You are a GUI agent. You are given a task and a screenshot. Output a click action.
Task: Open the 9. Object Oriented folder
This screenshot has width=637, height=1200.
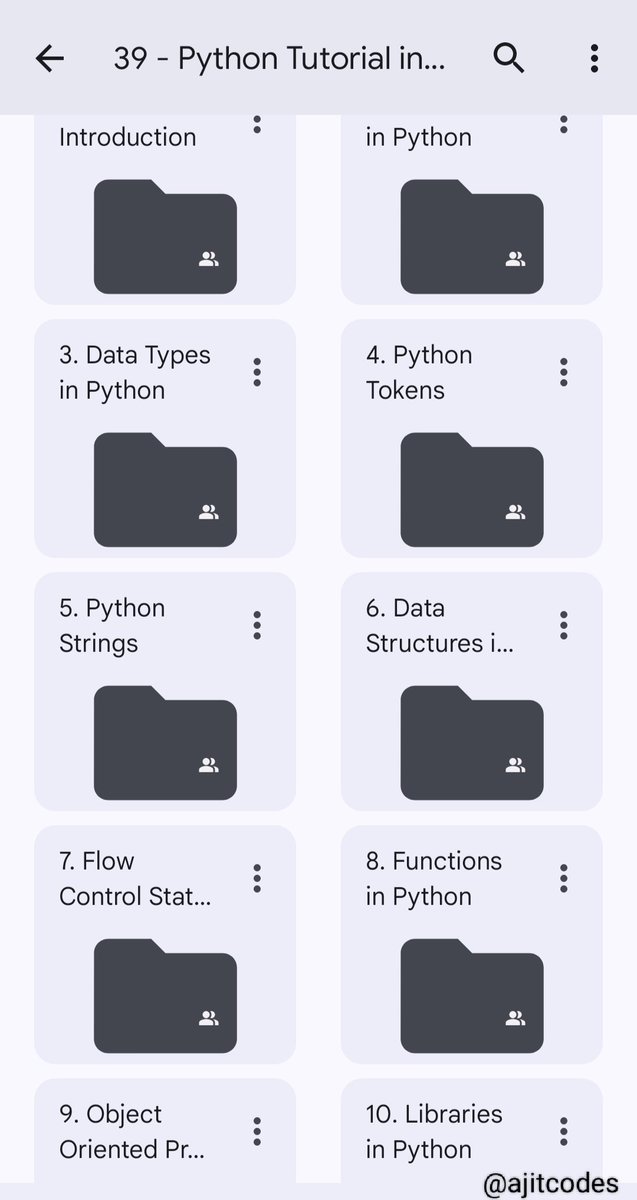(165, 1132)
